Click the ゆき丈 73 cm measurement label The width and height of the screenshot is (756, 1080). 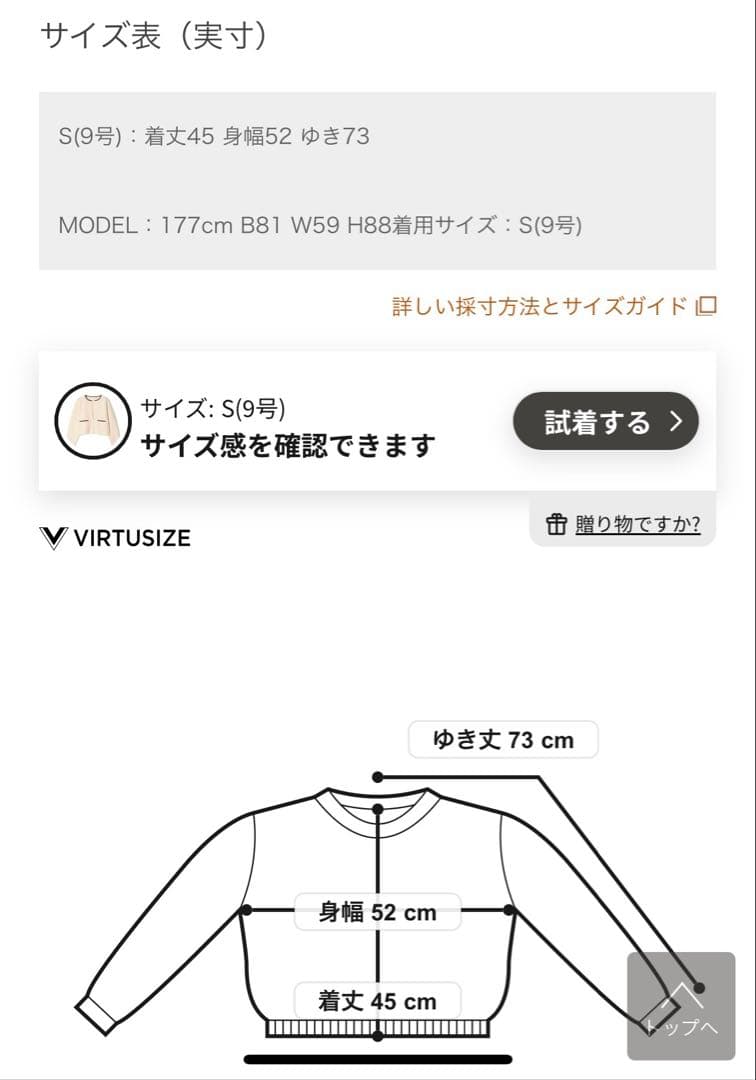pyautogui.click(x=504, y=739)
